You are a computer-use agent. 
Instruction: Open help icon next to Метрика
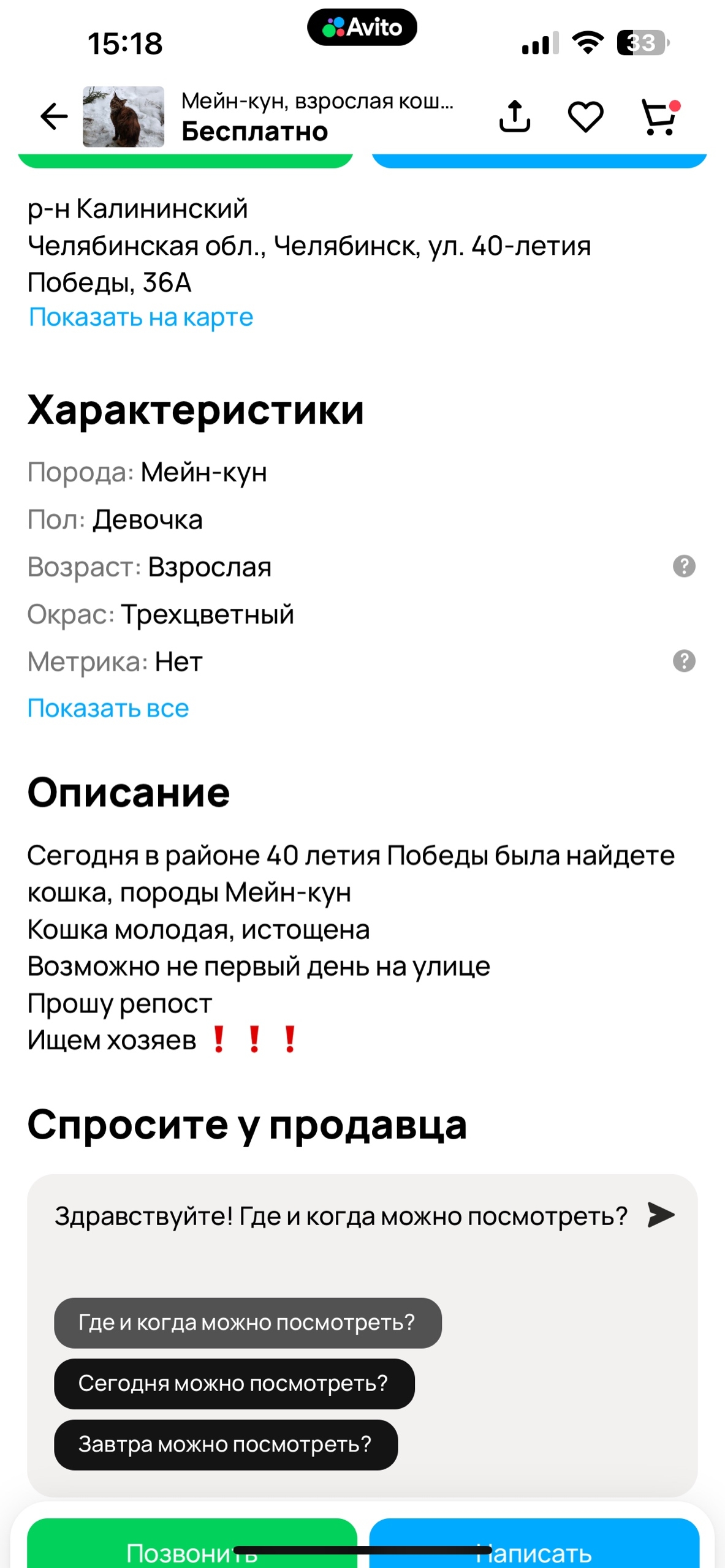click(x=683, y=661)
